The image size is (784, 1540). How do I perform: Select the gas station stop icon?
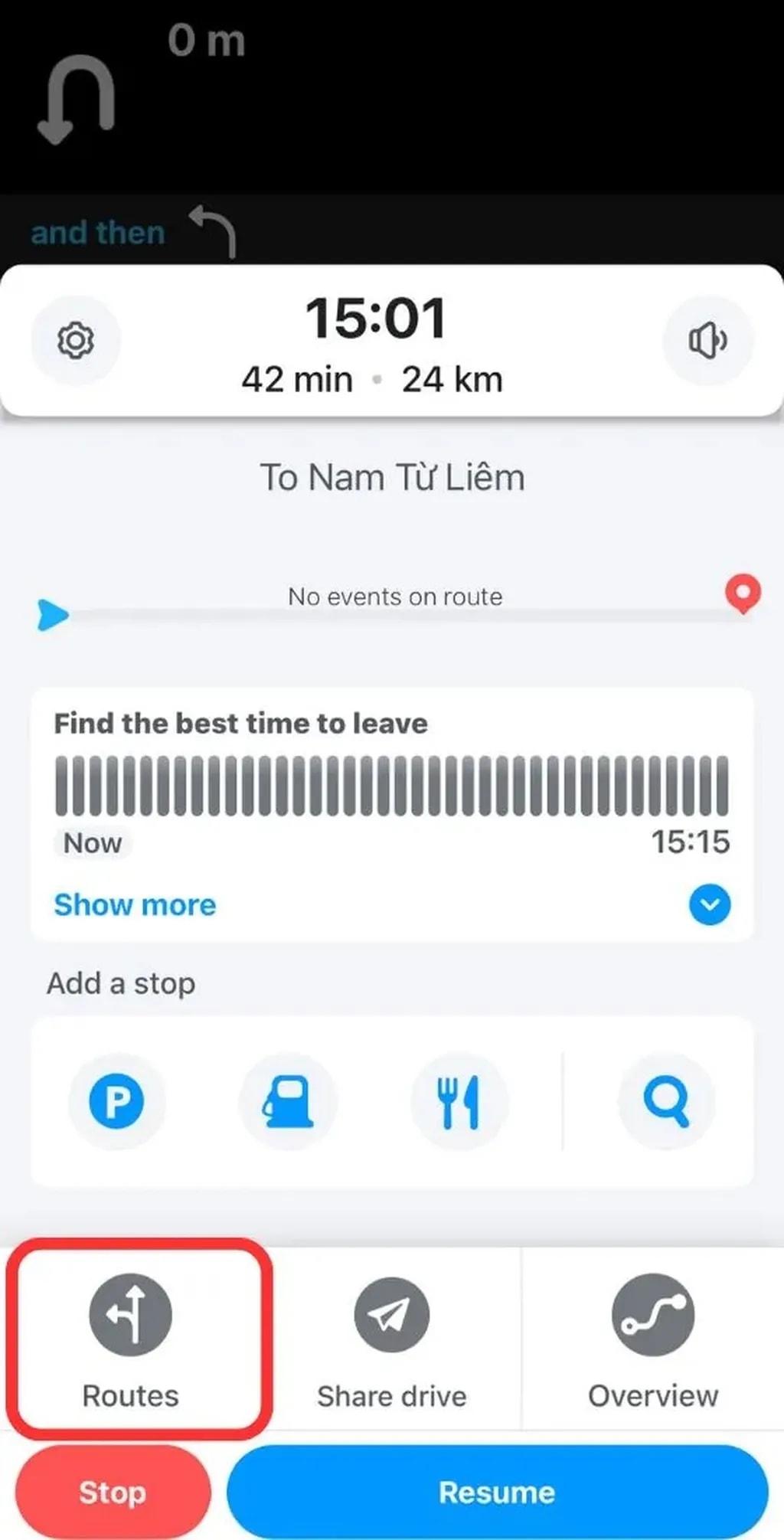click(287, 1100)
